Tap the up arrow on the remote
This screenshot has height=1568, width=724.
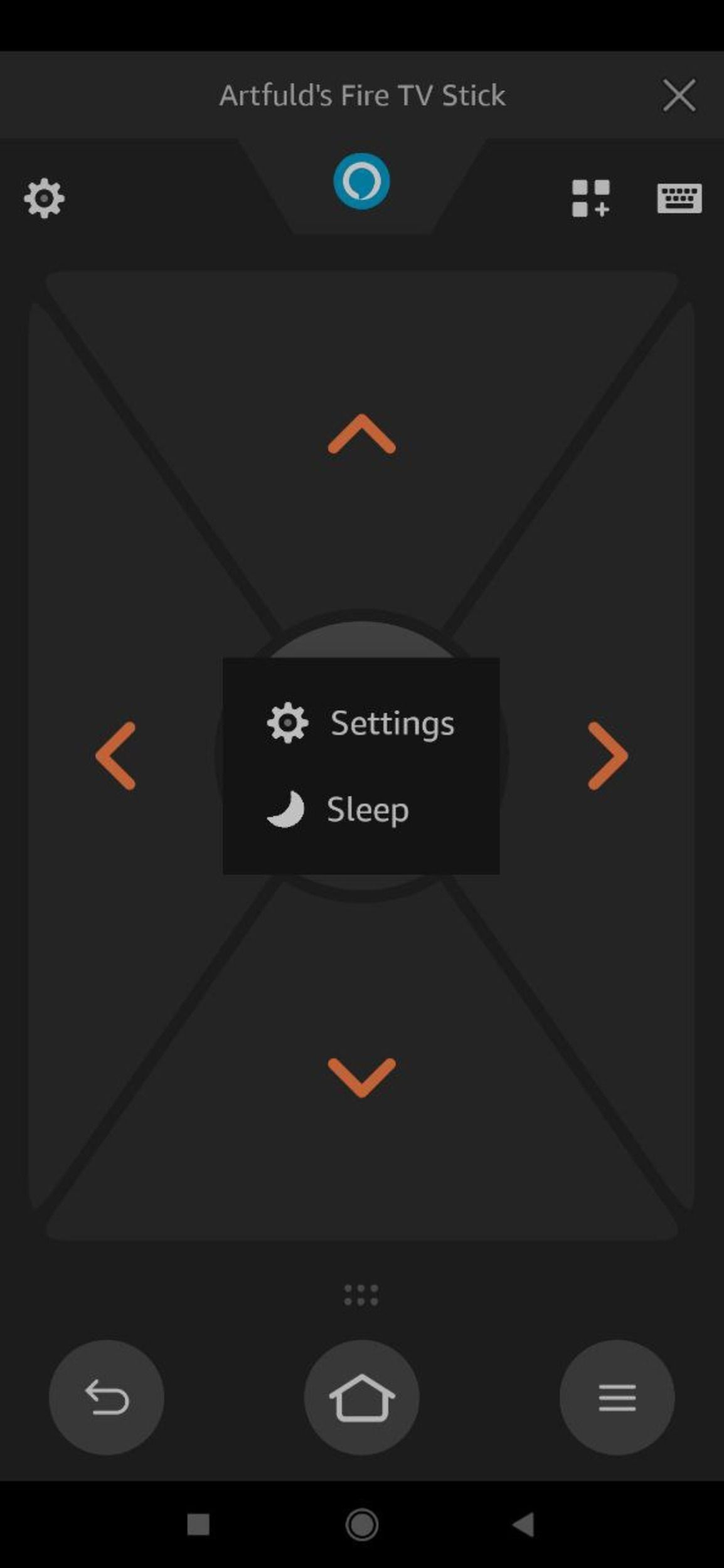coord(361,434)
